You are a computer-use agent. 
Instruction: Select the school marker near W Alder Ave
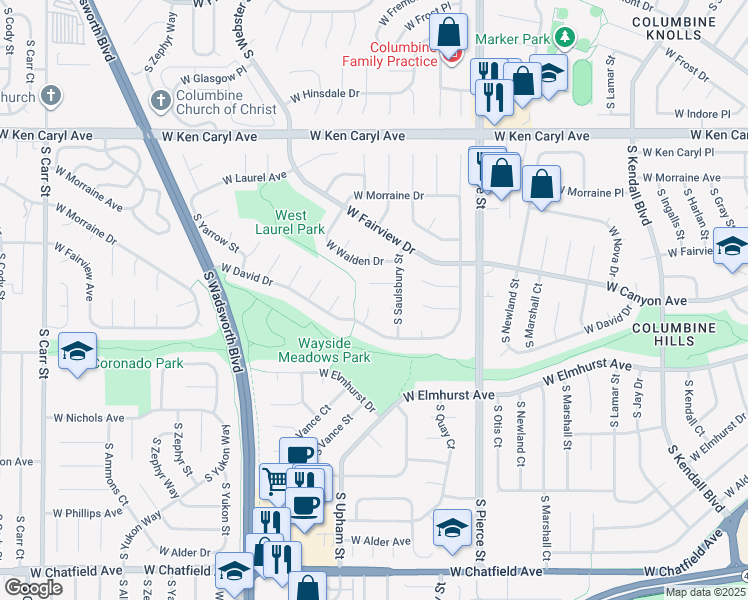coord(452,527)
